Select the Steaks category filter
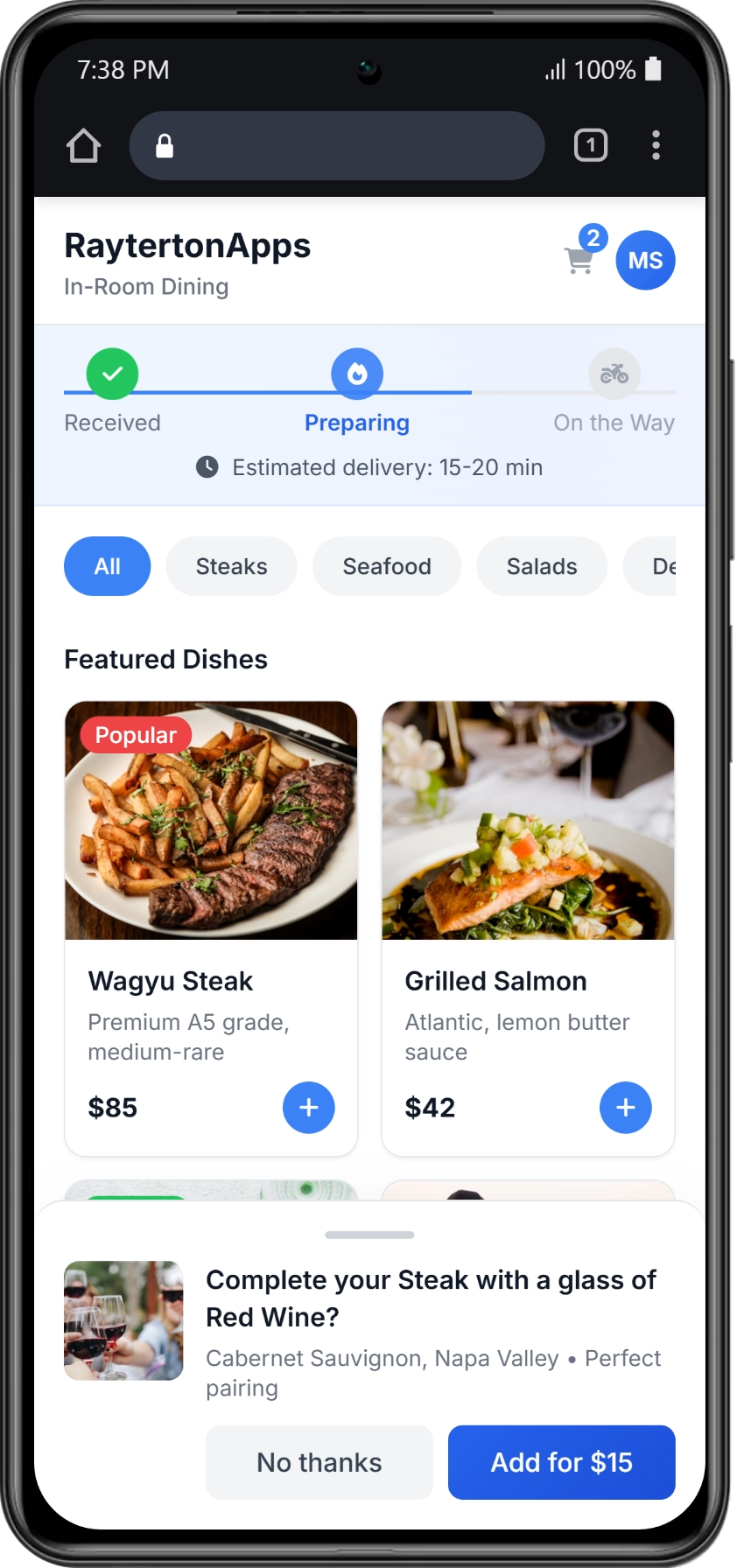 tap(231, 566)
